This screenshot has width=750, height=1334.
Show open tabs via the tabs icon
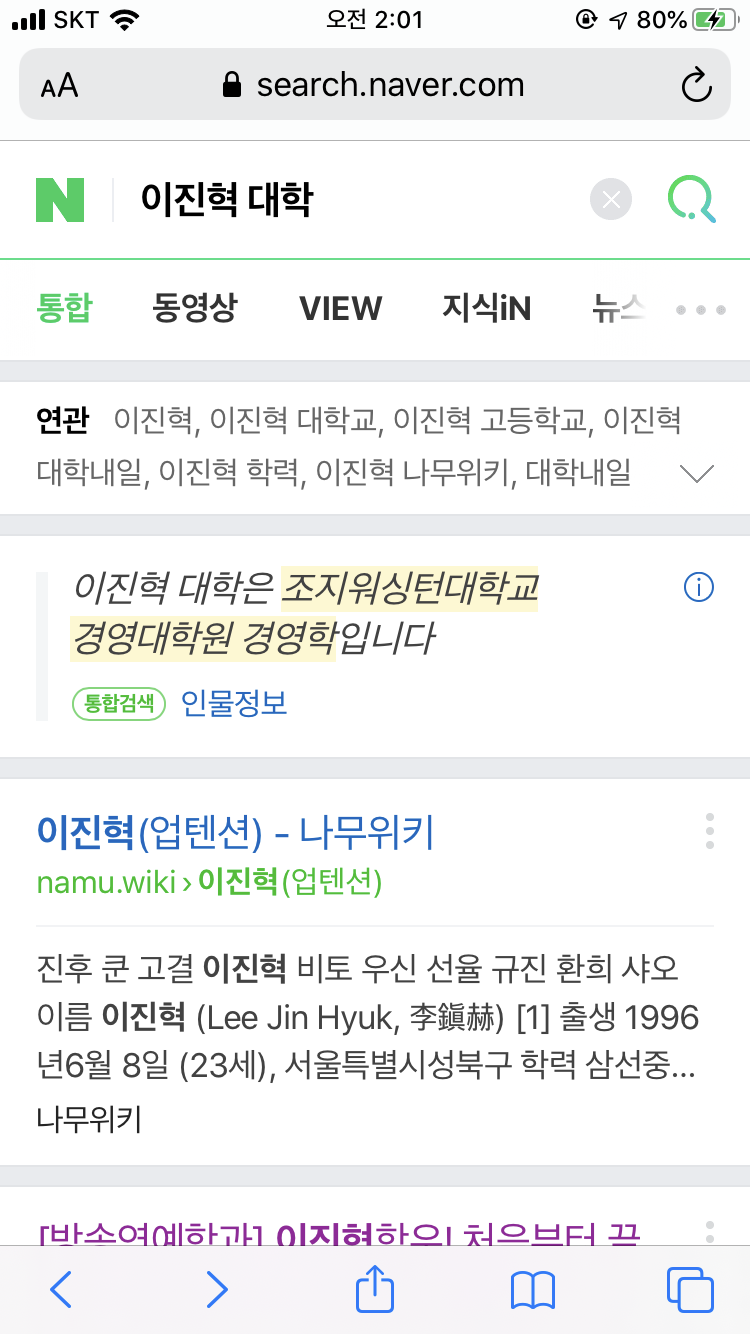688,1290
